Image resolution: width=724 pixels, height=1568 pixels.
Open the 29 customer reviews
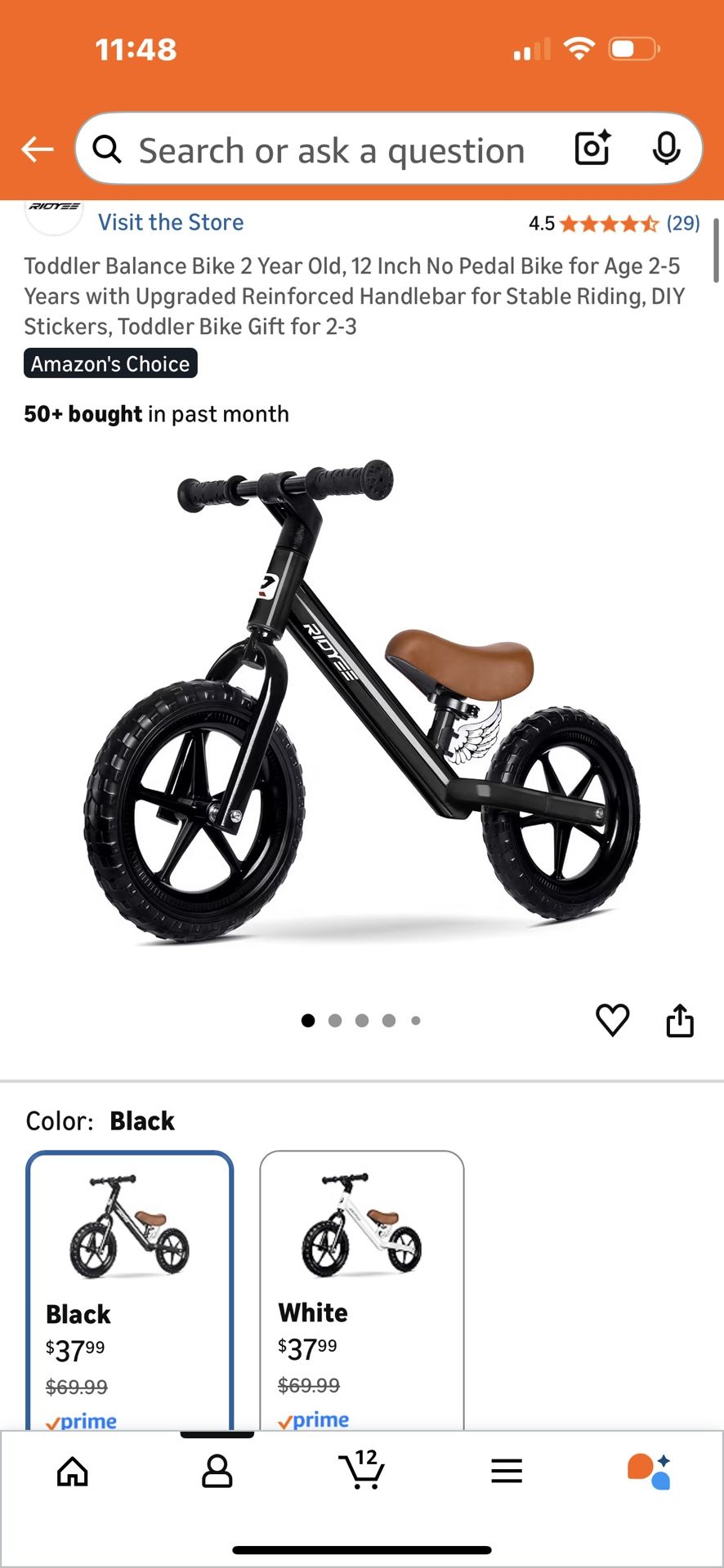(x=682, y=224)
